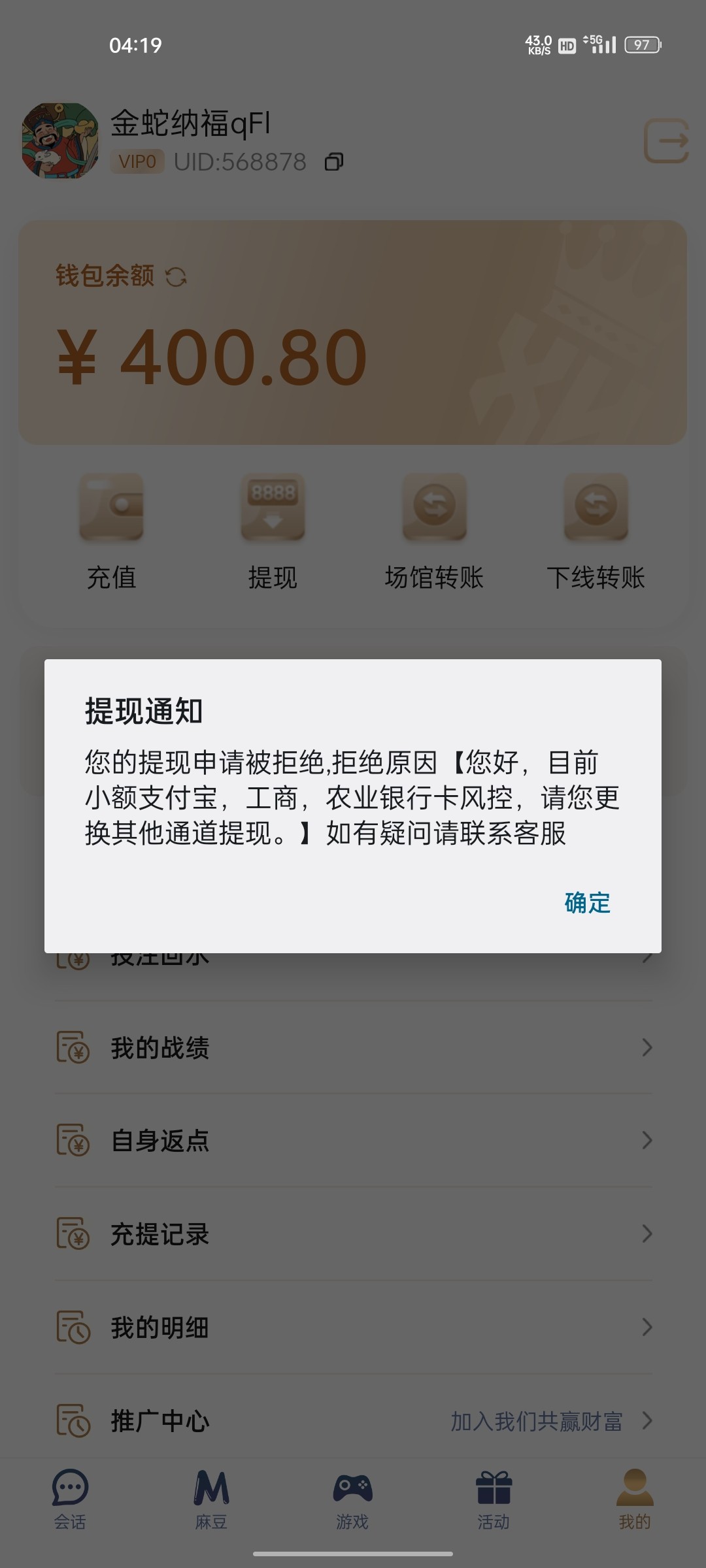Viewport: 706px width, 1568px height.
Task: Open the 充提记录 row
Action: point(354,1234)
